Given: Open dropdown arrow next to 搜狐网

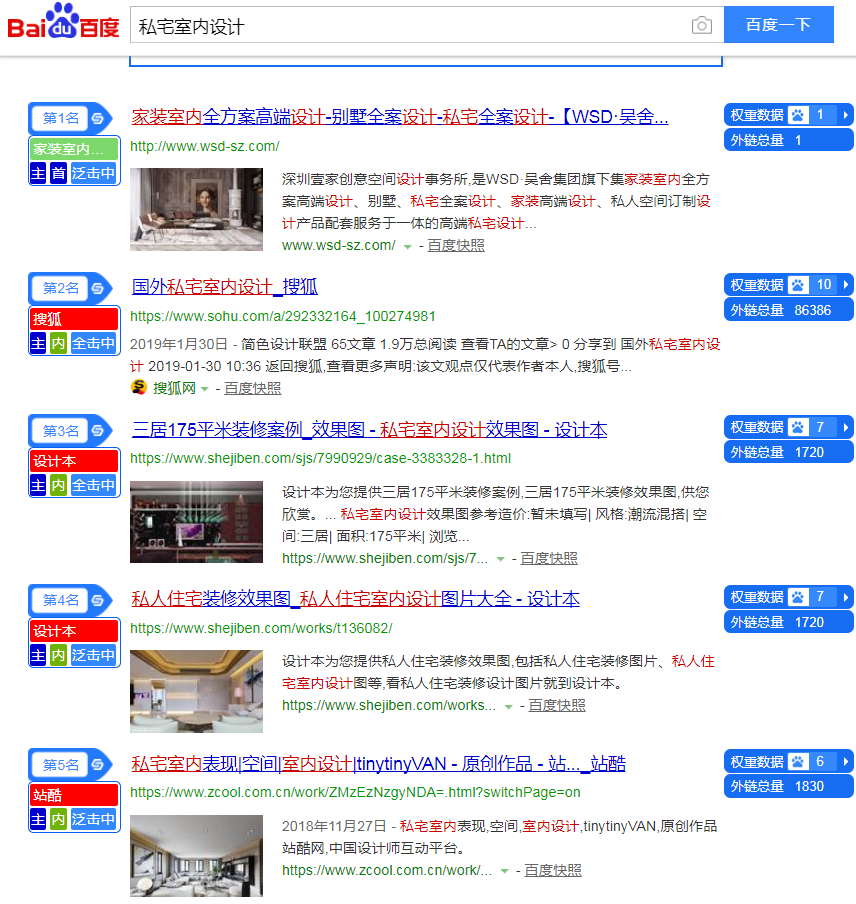Looking at the screenshot, I should 205,388.
